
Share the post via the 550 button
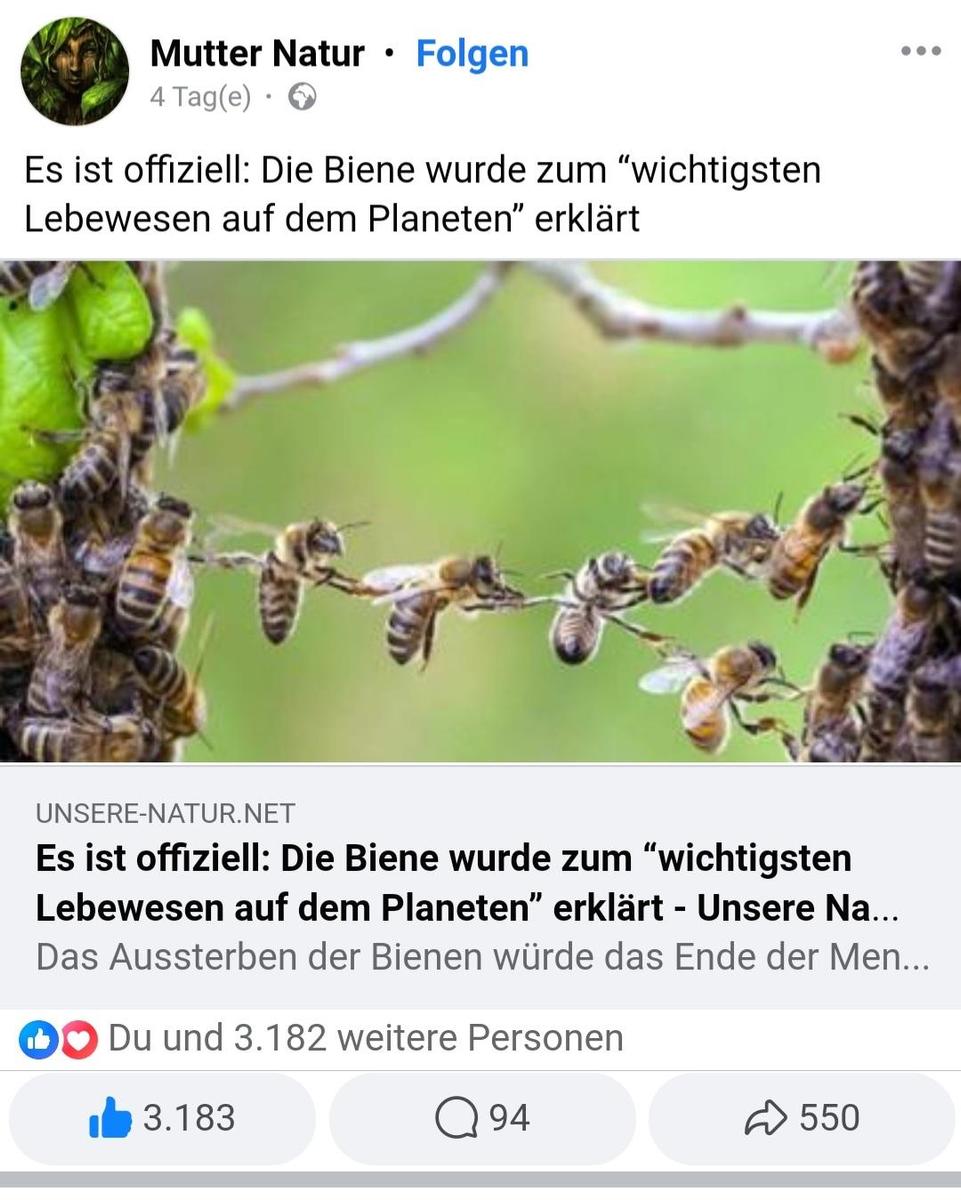pyautogui.click(x=802, y=1118)
